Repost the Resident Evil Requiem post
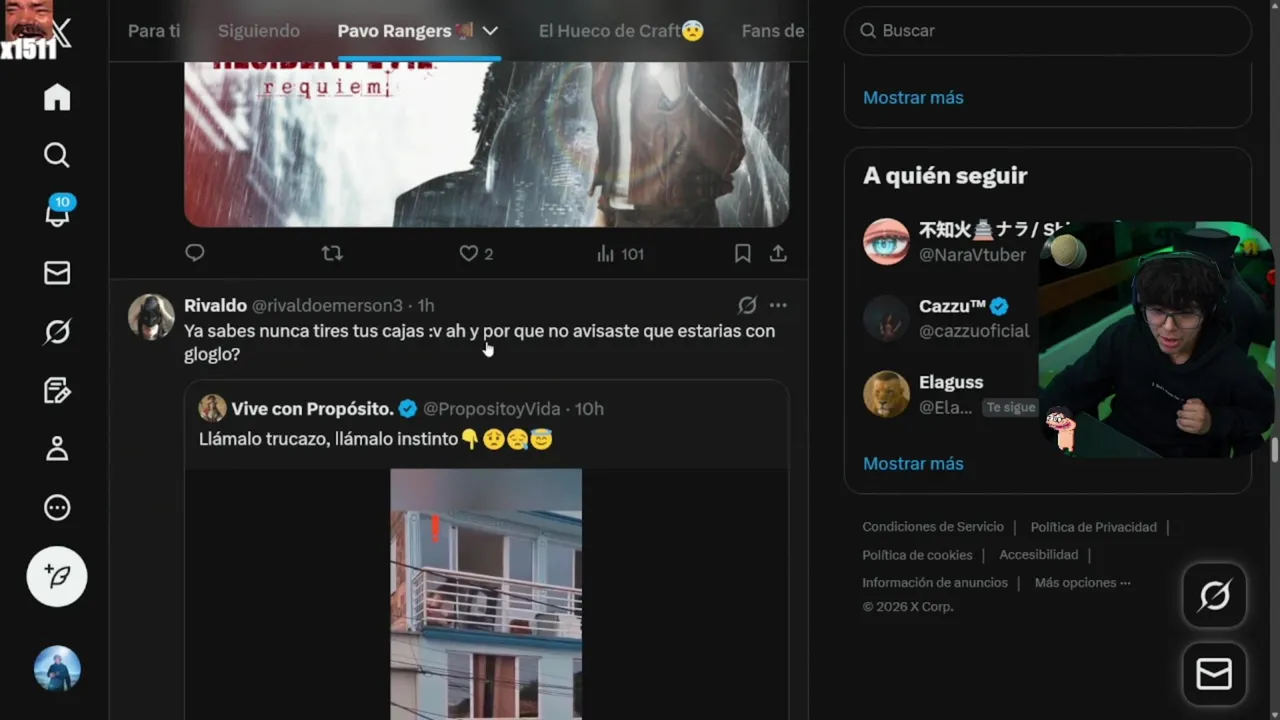The height and width of the screenshot is (720, 1280). 332,254
